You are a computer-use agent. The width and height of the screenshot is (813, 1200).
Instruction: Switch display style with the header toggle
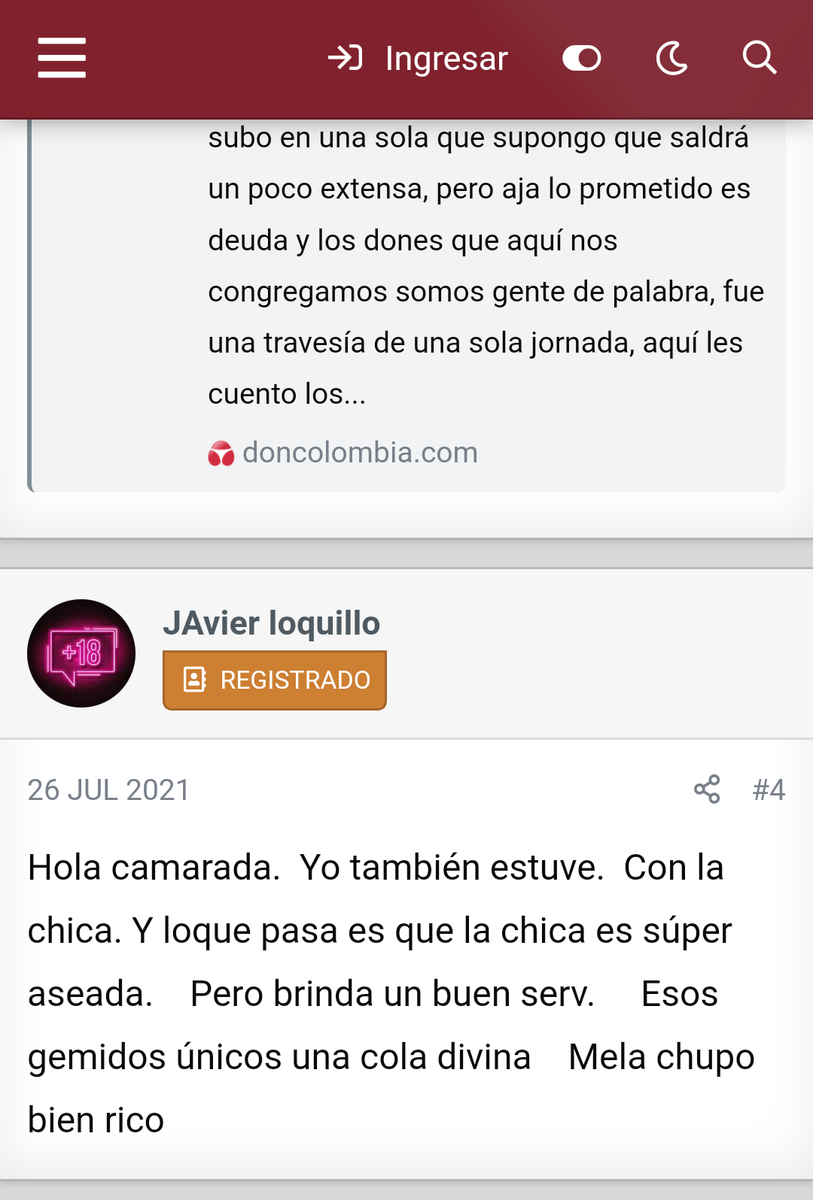[583, 58]
